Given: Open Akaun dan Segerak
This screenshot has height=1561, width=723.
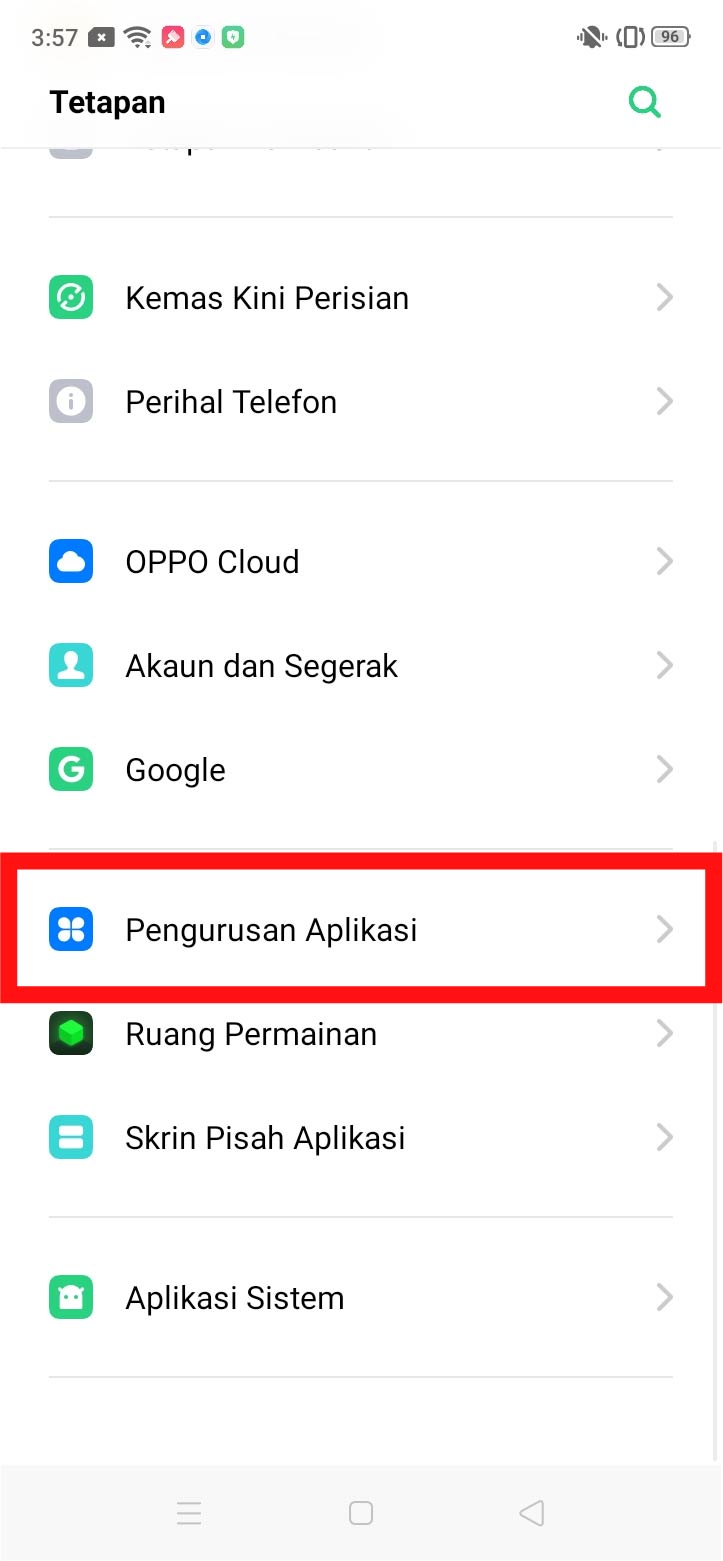Looking at the screenshot, I should click(x=360, y=666).
